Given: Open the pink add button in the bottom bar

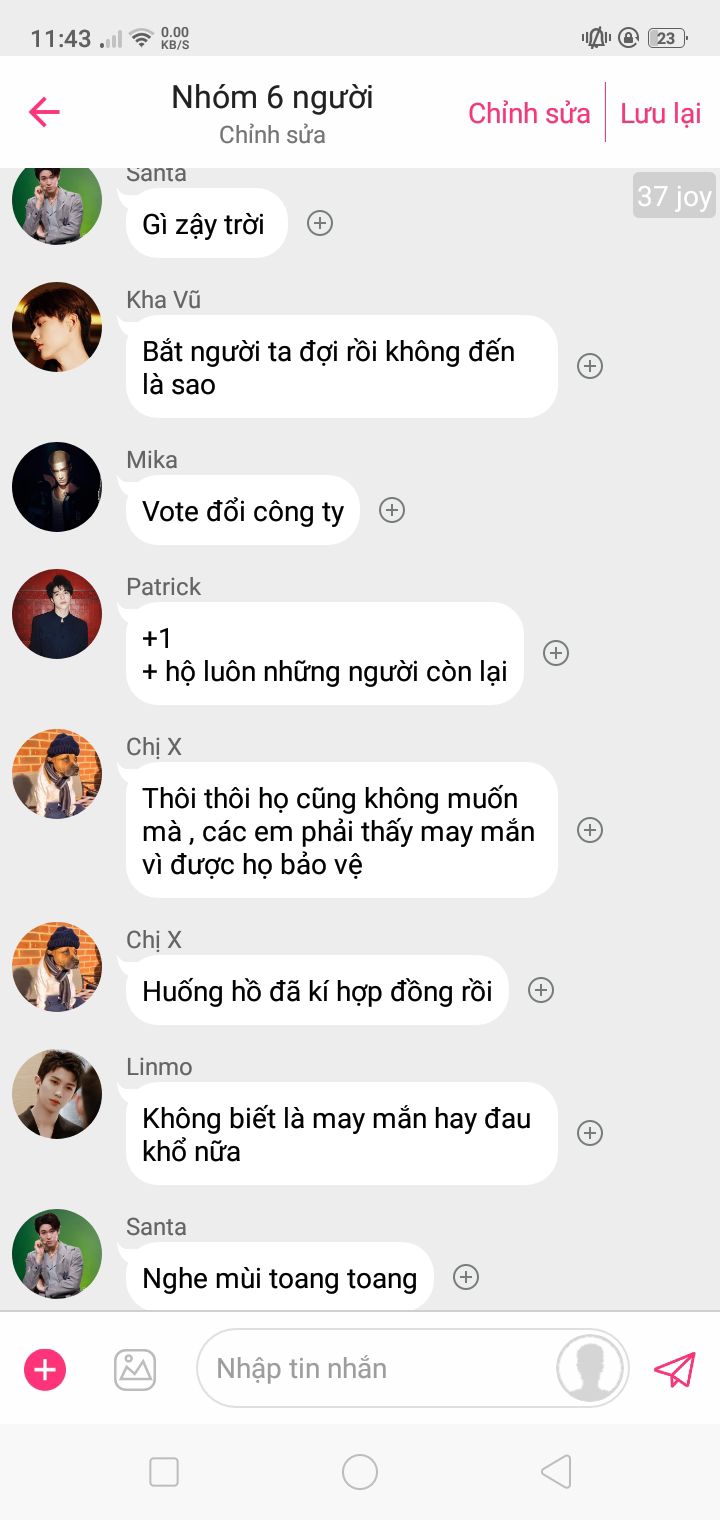Looking at the screenshot, I should point(45,1369).
